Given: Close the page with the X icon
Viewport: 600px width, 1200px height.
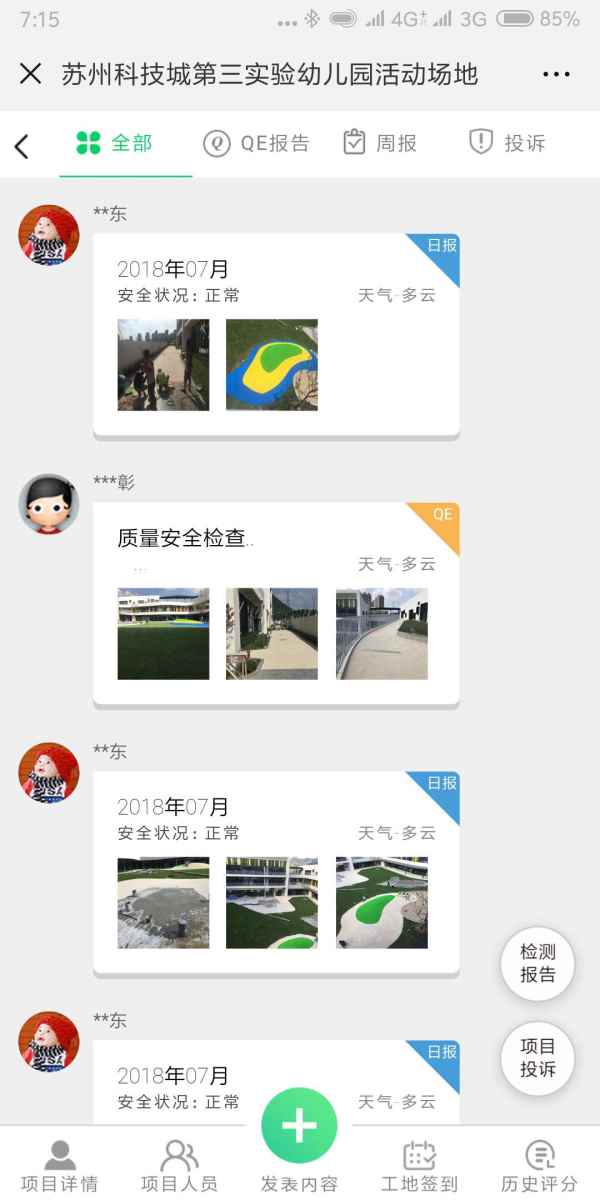Looking at the screenshot, I should pyautogui.click(x=31, y=74).
